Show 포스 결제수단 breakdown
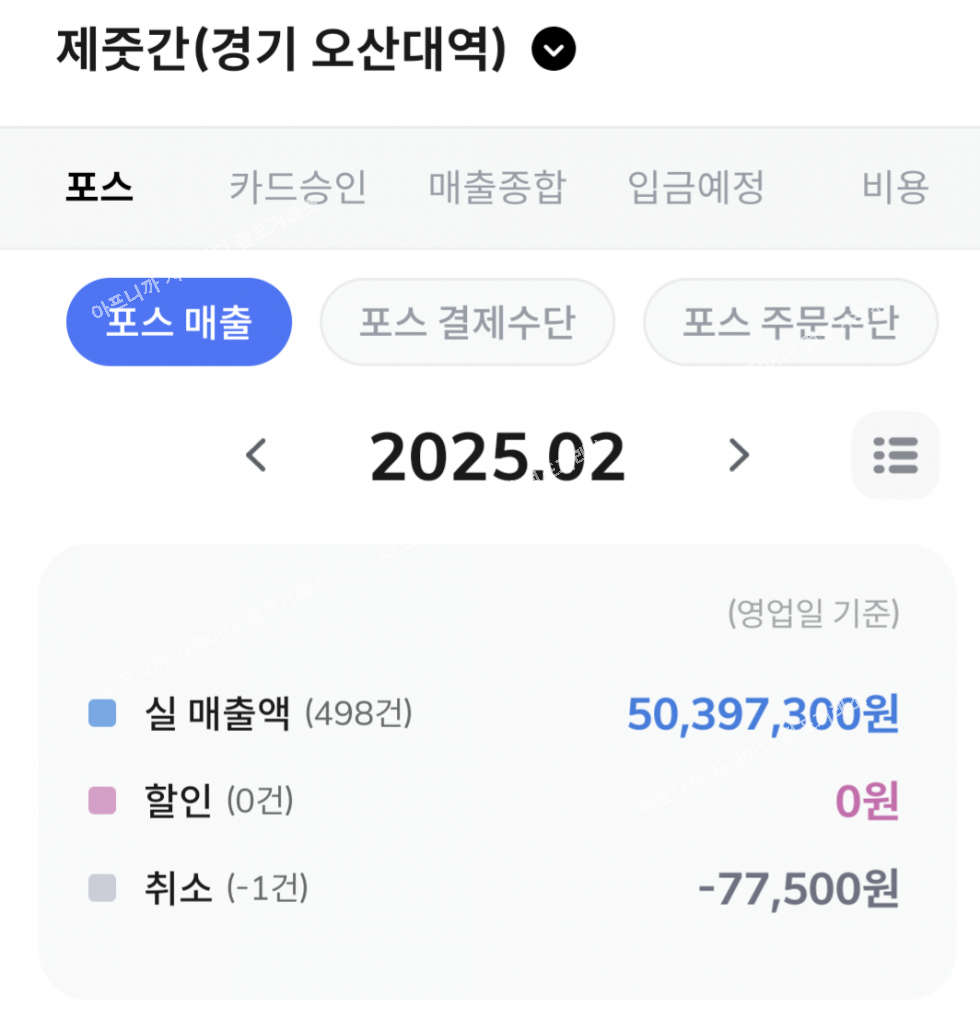 tap(467, 322)
